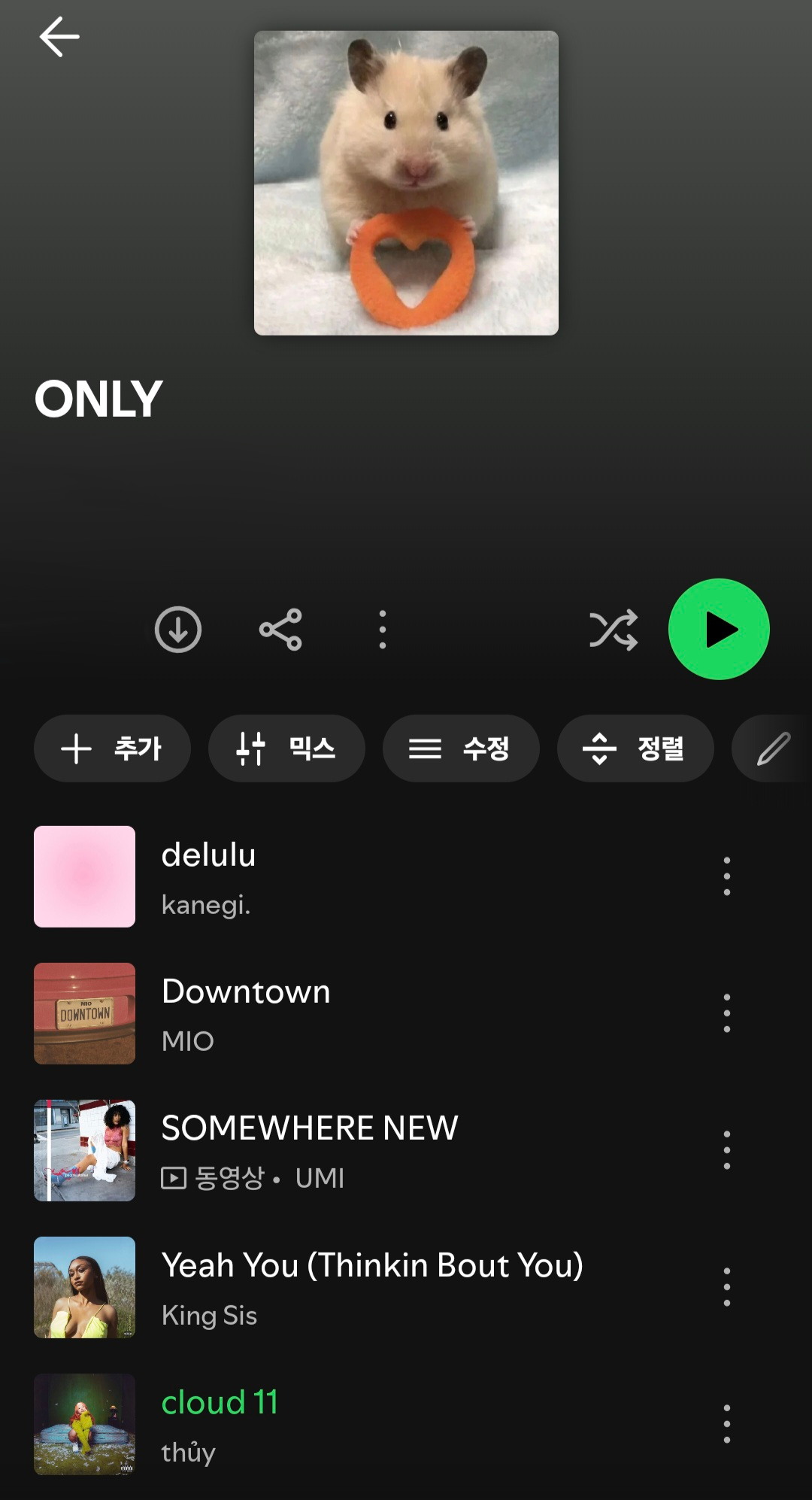
Task: Play SOMEWHERE NEW by UMI
Action: click(x=376, y=1150)
